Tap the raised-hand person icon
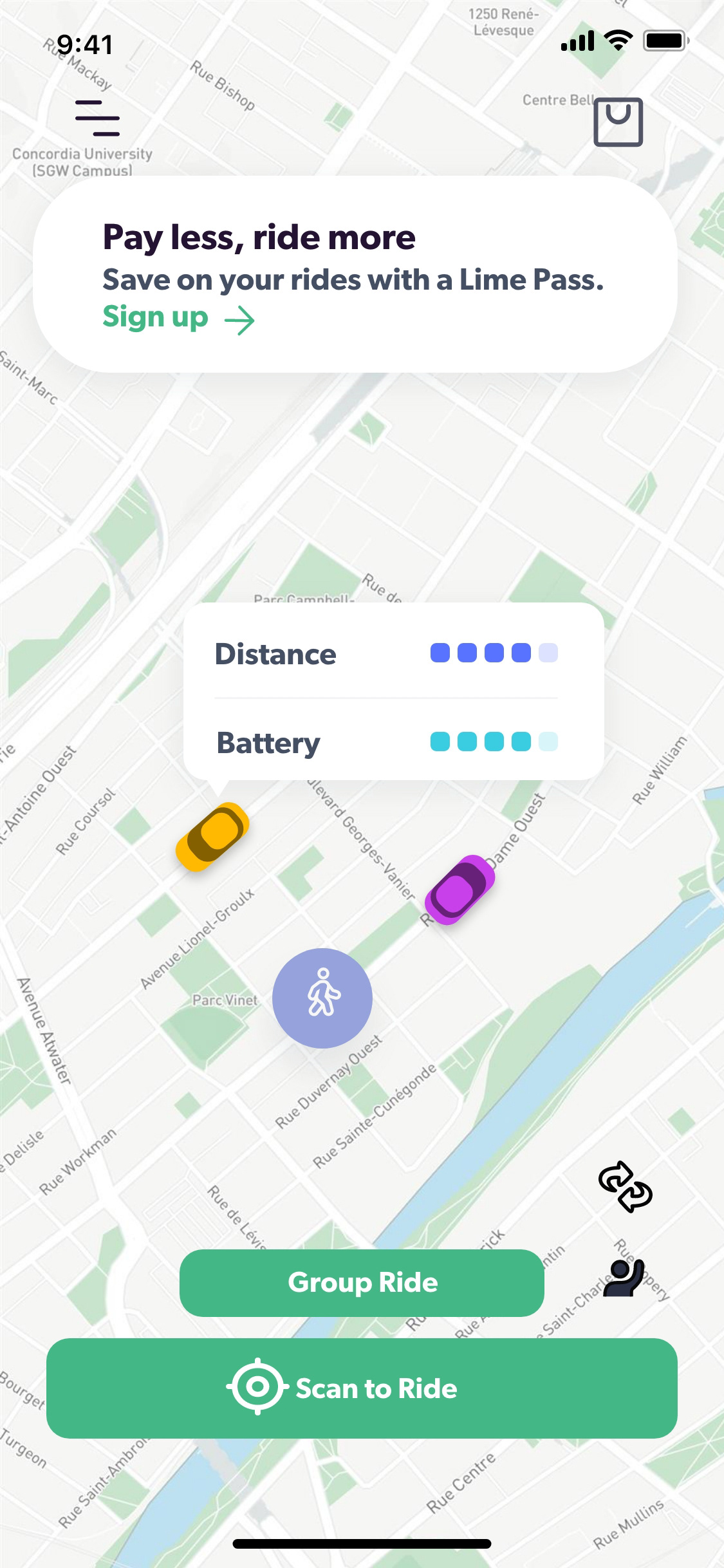The width and height of the screenshot is (724, 1568). point(624,1278)
